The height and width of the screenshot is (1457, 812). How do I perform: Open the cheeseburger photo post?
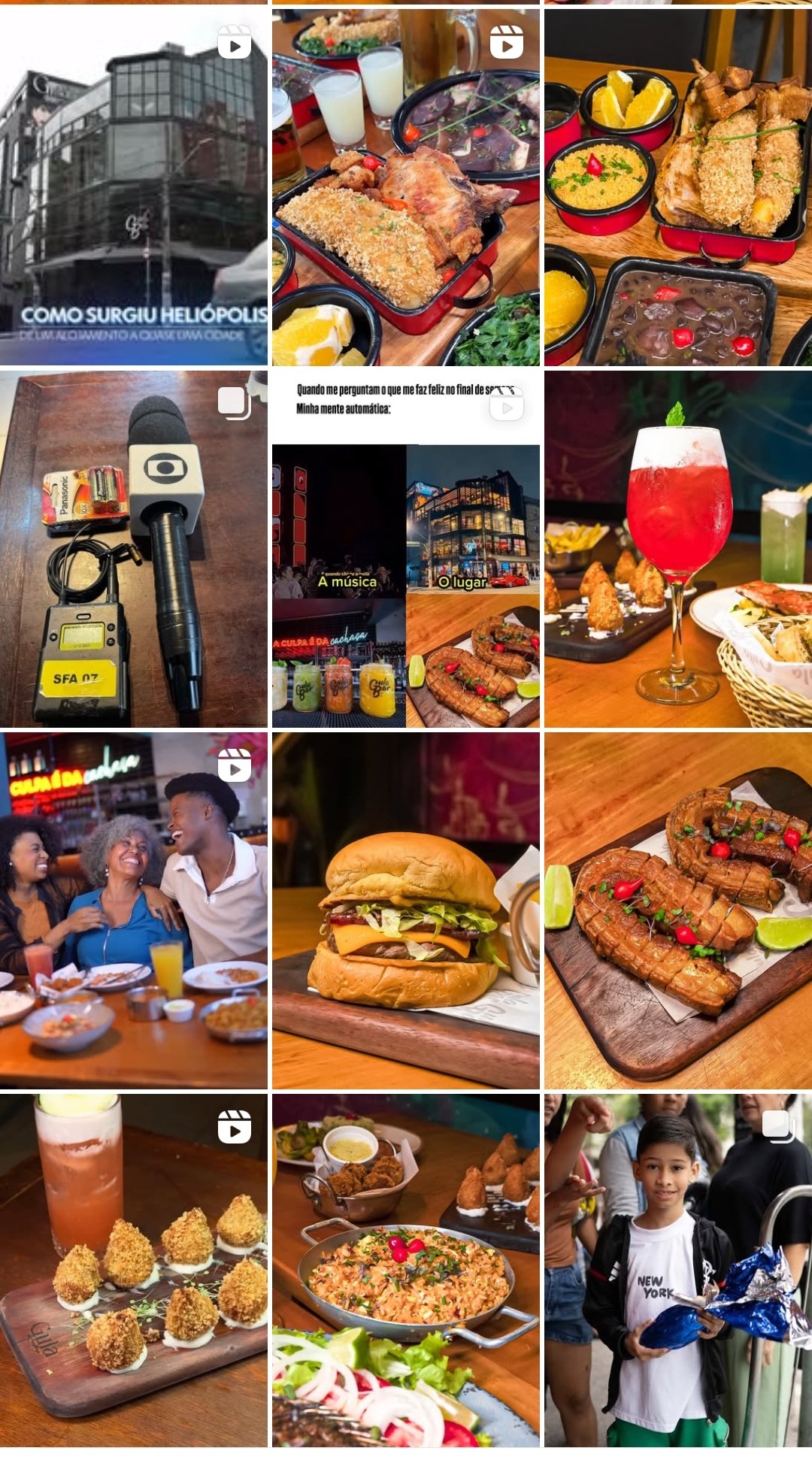click(405, 910)
